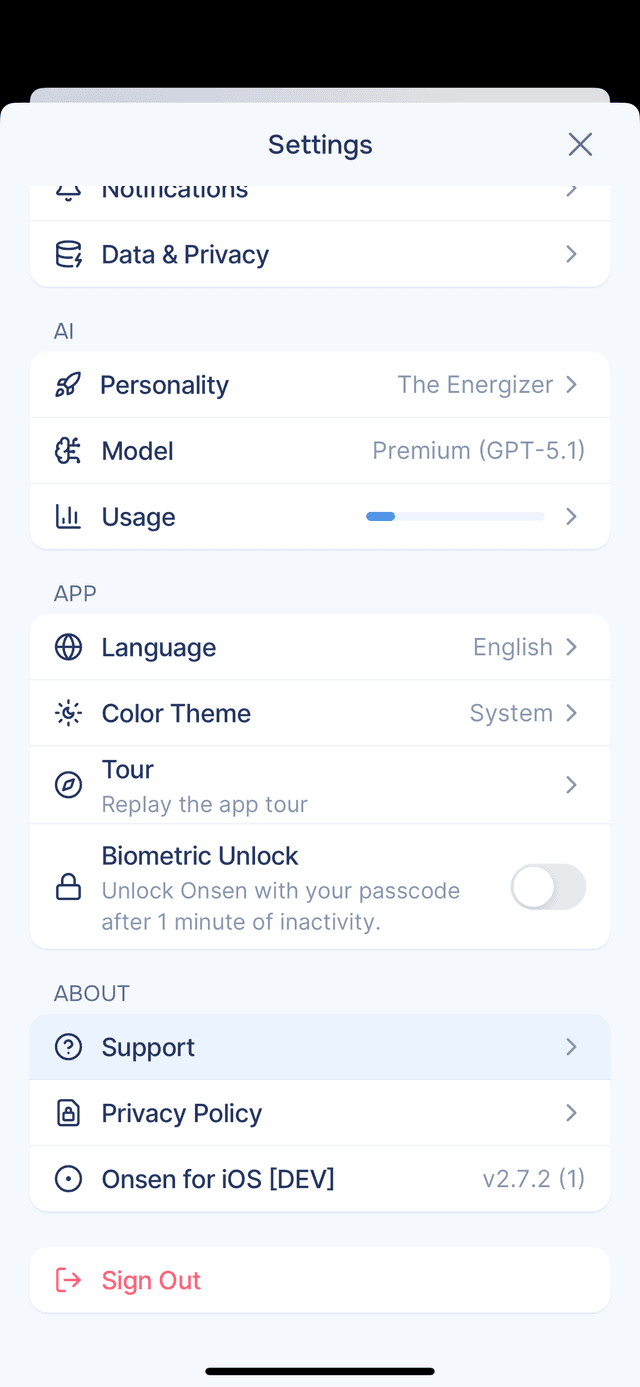The image size is (640, 1387).
Task: Close the Settings sheet
Action: click(580, 145)
